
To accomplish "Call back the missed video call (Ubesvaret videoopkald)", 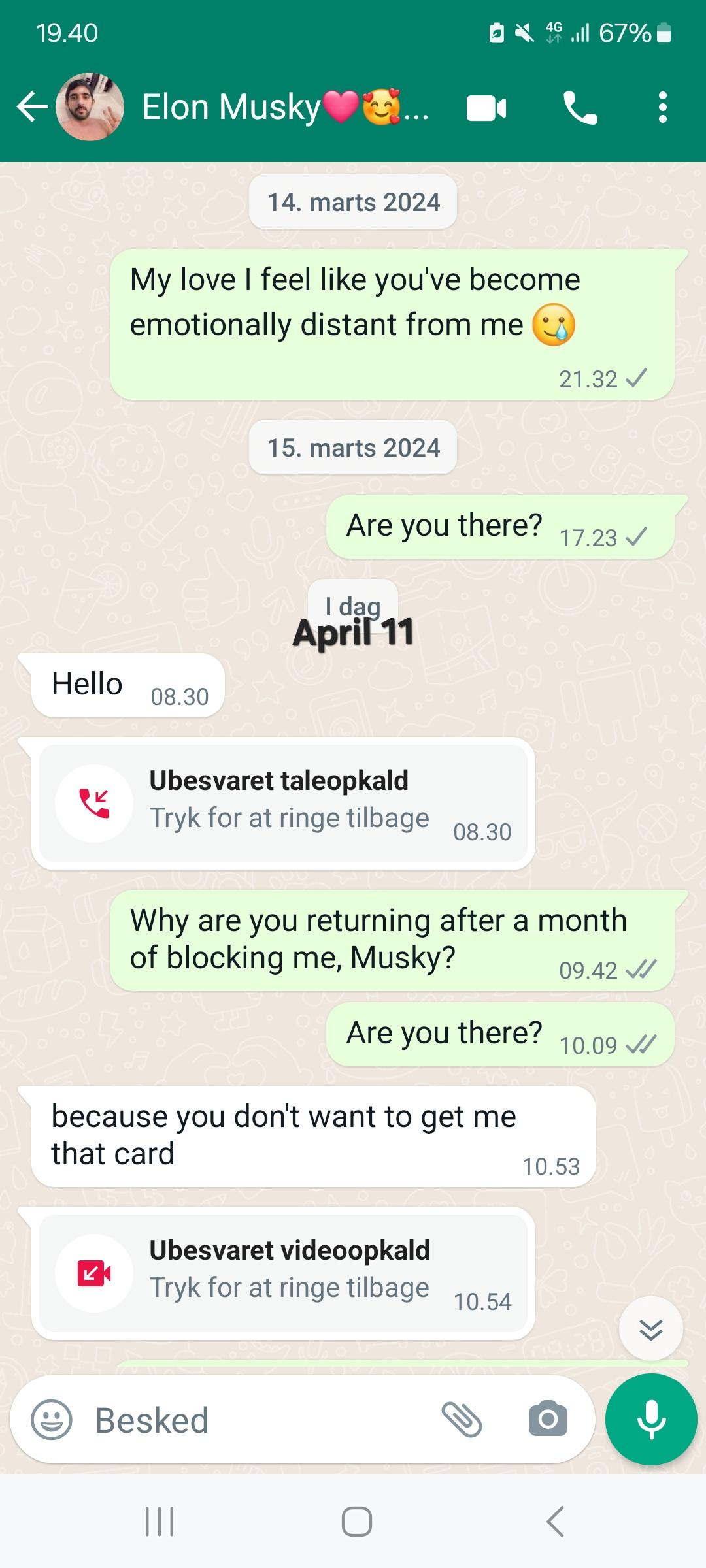I will pyautogui.click(x=283, y=1273).
